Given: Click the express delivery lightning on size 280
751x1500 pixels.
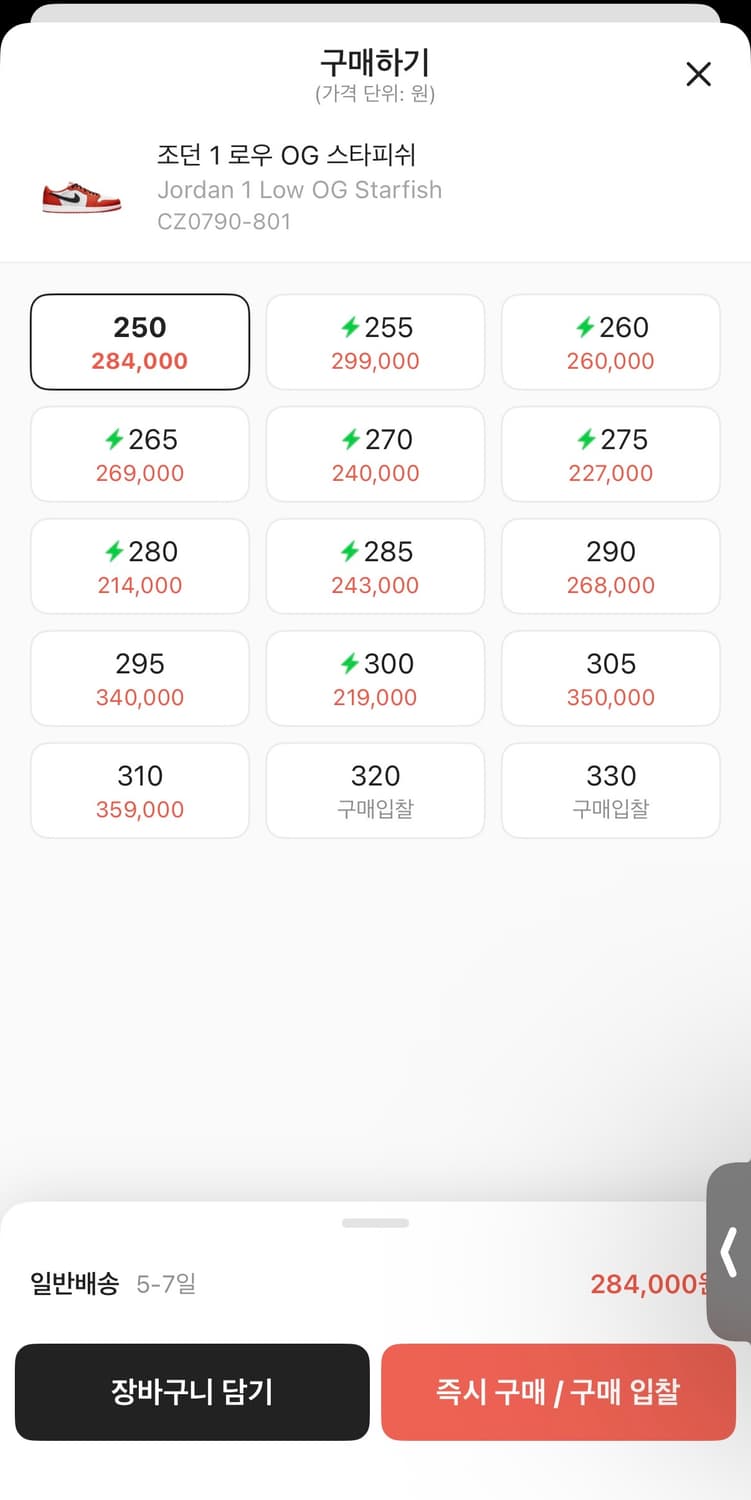Looking at the screenshot, I should click(111, 552).
